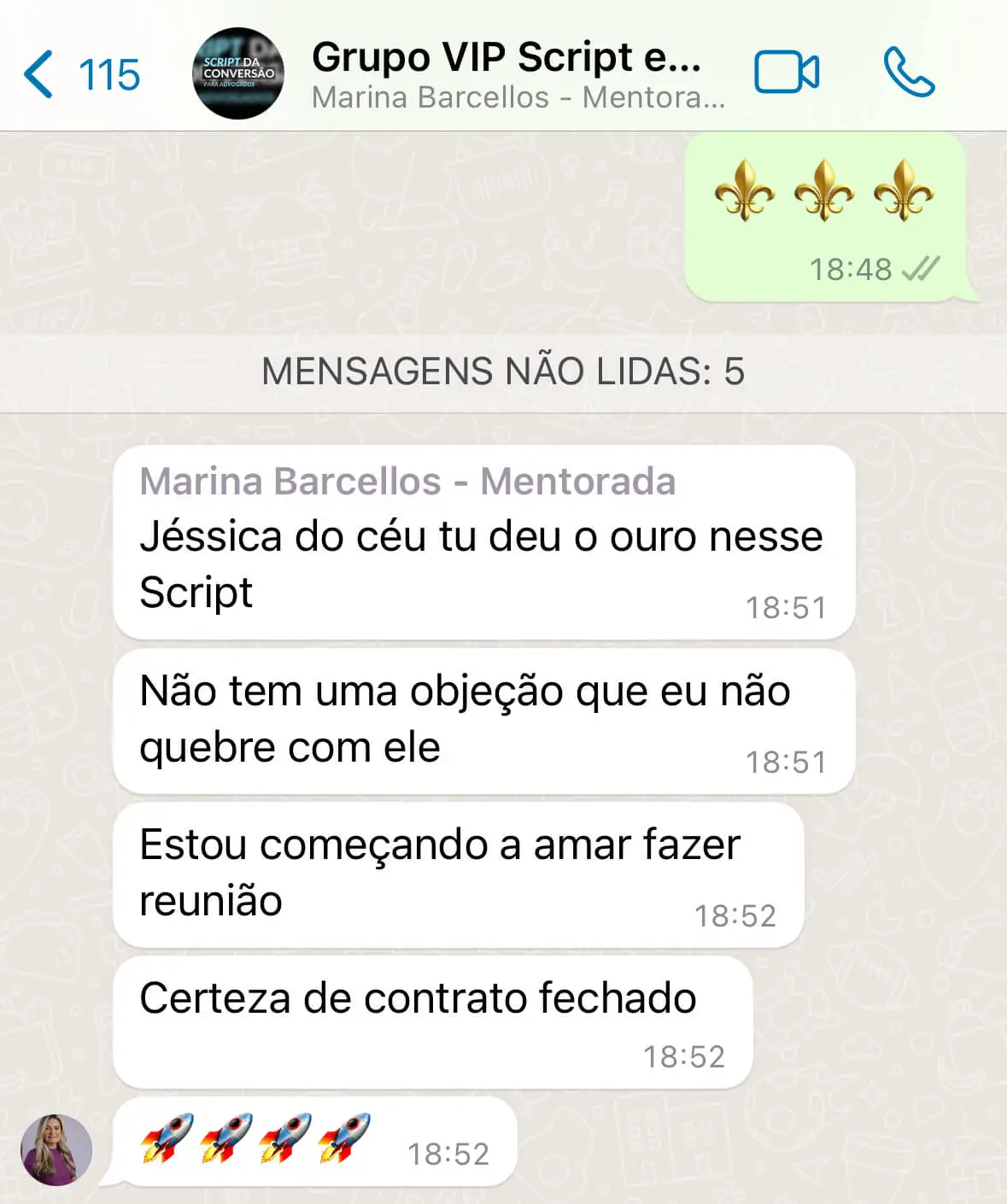Viewport: 1007px width, 1204px height.
Task: Start a group video call
Action: pyautogui.click(x=786, y=73)
